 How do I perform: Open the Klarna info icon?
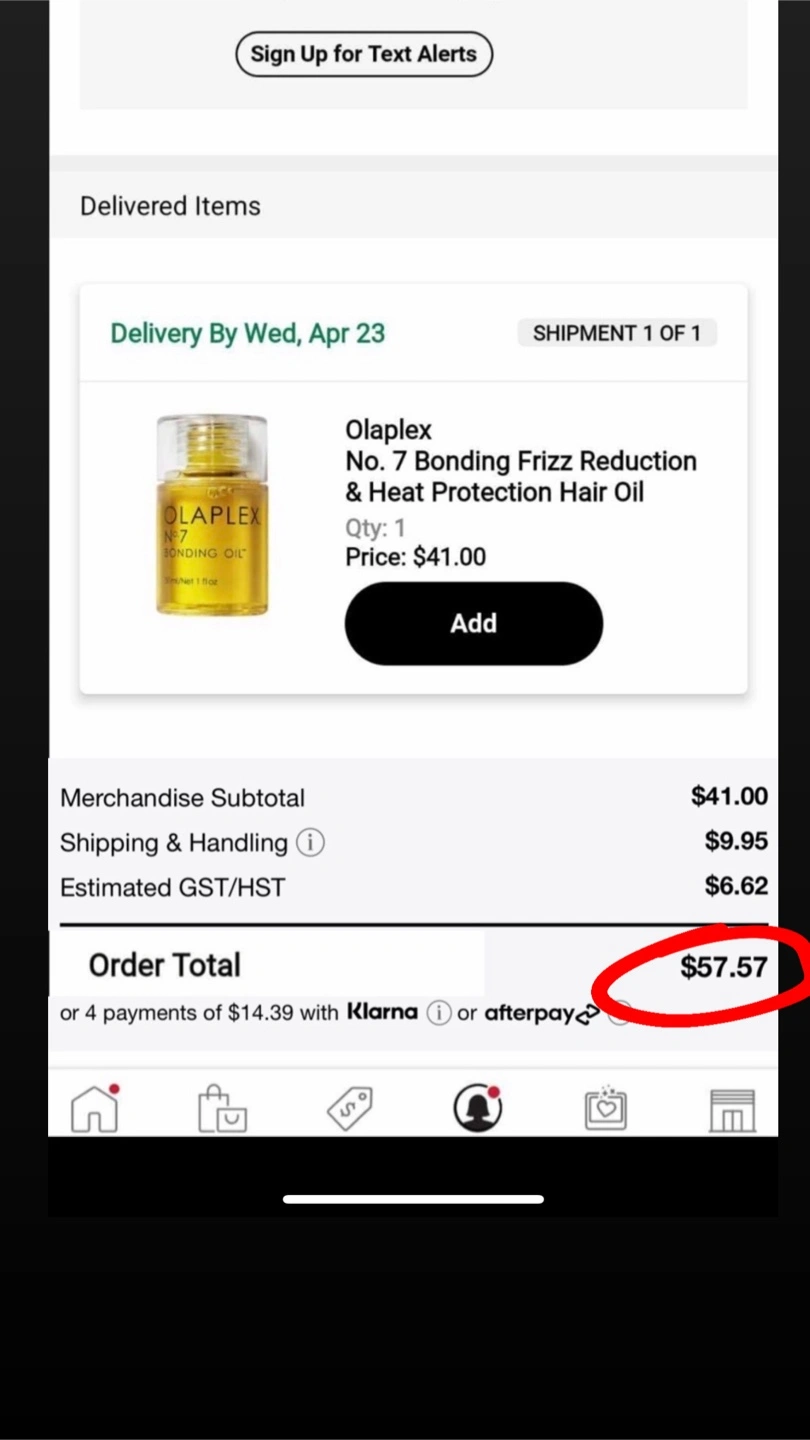click(x=438, y=1013)
